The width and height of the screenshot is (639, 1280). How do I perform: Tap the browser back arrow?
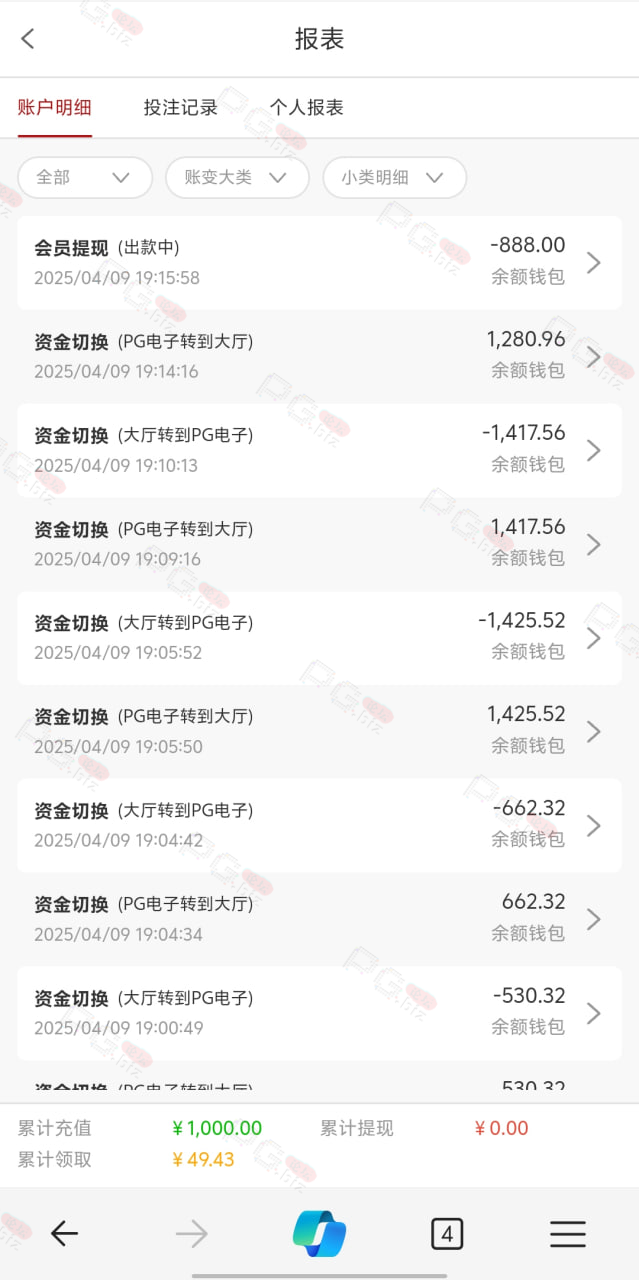pyautogui.click(x=64, y=1234)
